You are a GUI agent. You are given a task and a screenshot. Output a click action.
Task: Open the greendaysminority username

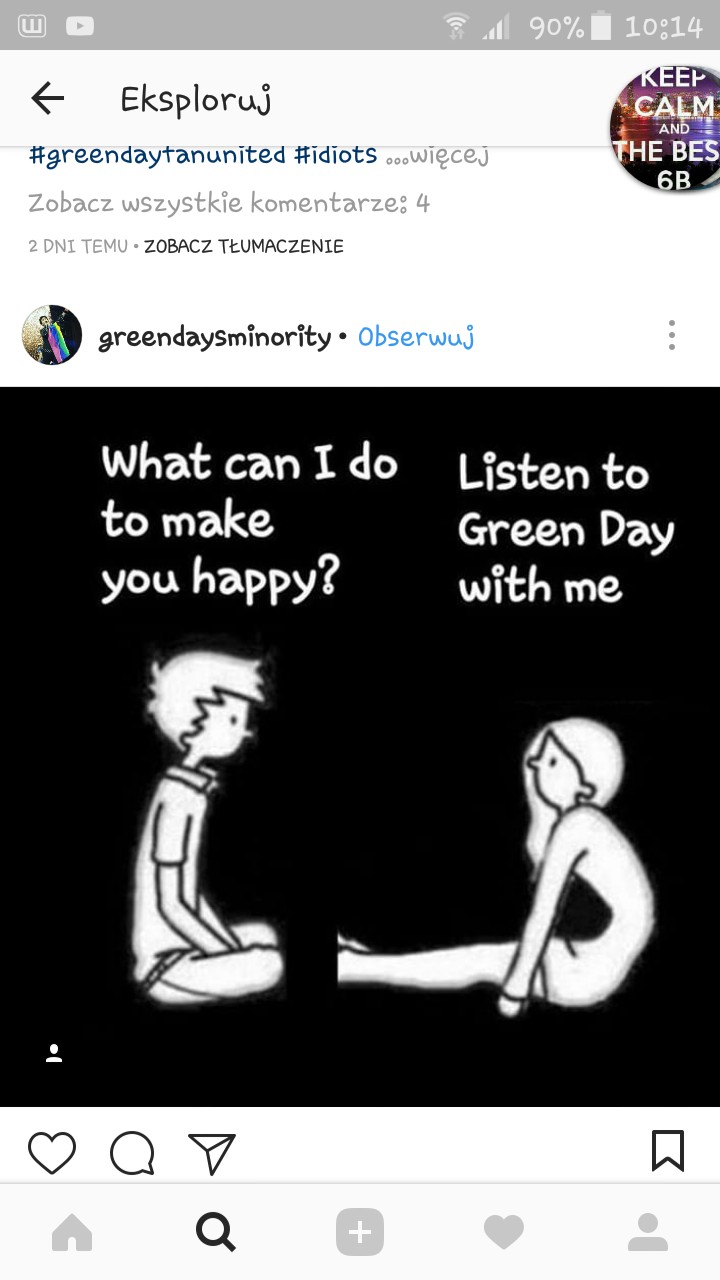(x=214, y=337)
